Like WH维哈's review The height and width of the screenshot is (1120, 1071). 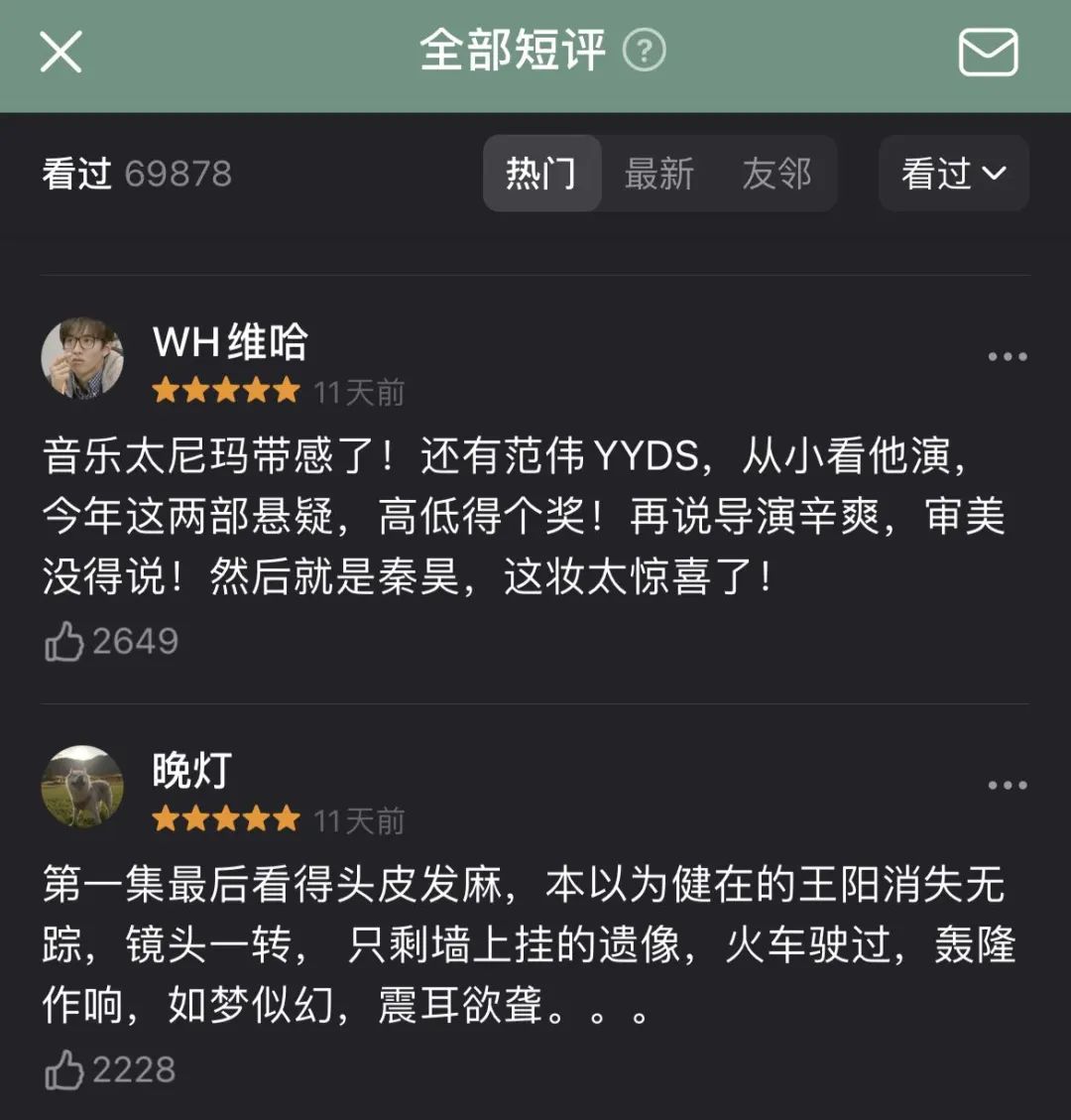tap(65, 643)
